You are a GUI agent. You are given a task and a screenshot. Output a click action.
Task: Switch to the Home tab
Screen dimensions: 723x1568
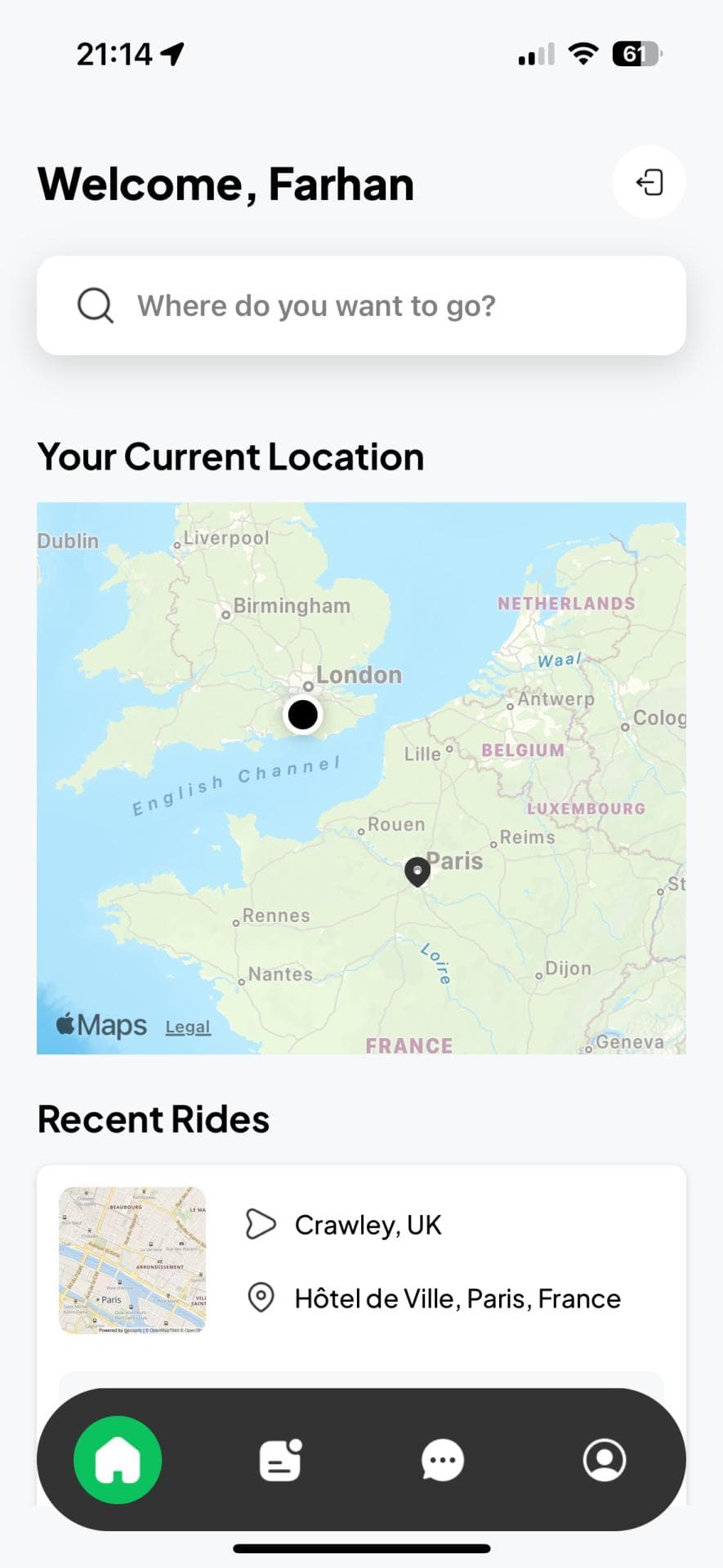(x=118, y=1459)
